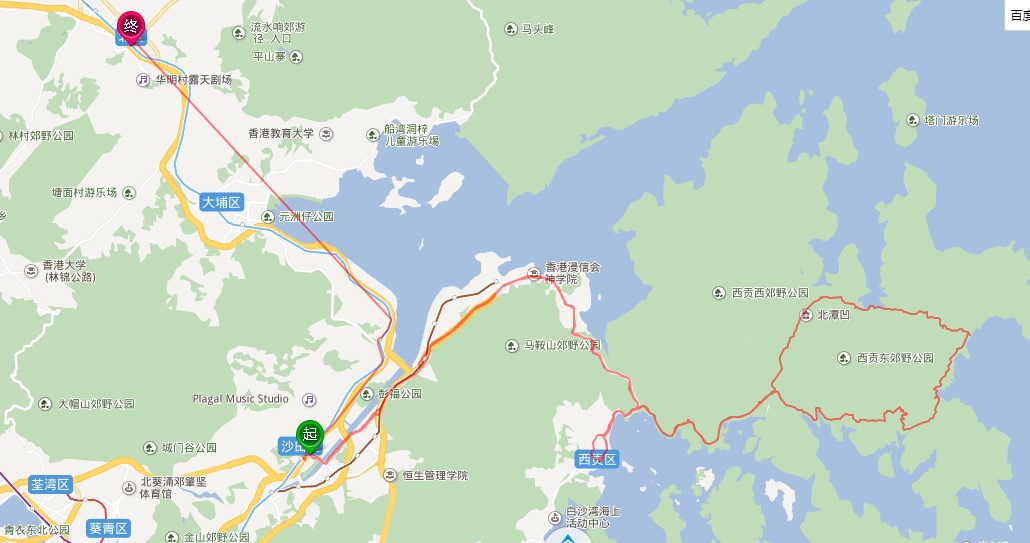Open the 马鞍山郊野公园 place marker
The image size is (1030, 543).
(x=513, y=346)
